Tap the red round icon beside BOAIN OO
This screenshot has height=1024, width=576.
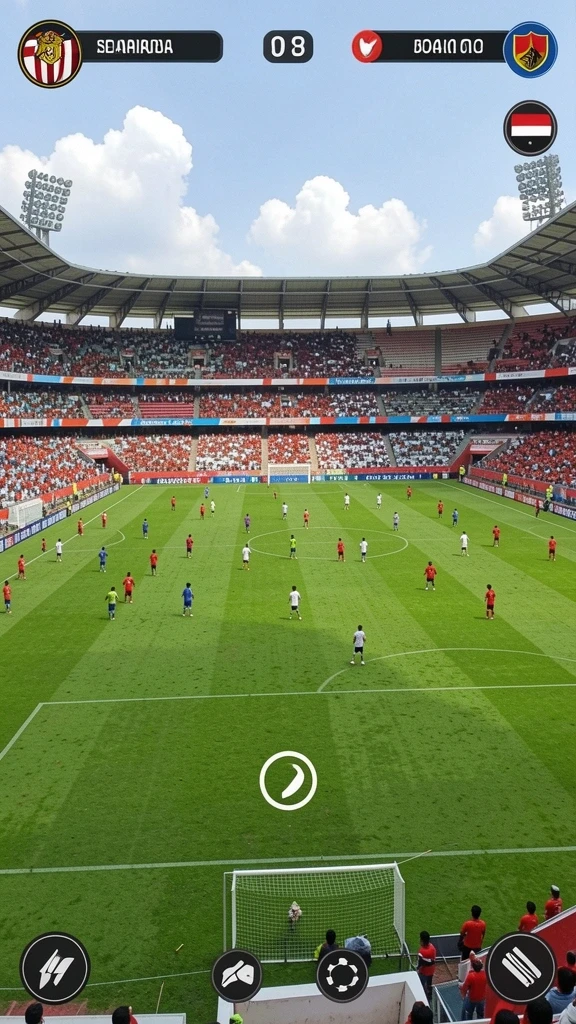(367, 46)
